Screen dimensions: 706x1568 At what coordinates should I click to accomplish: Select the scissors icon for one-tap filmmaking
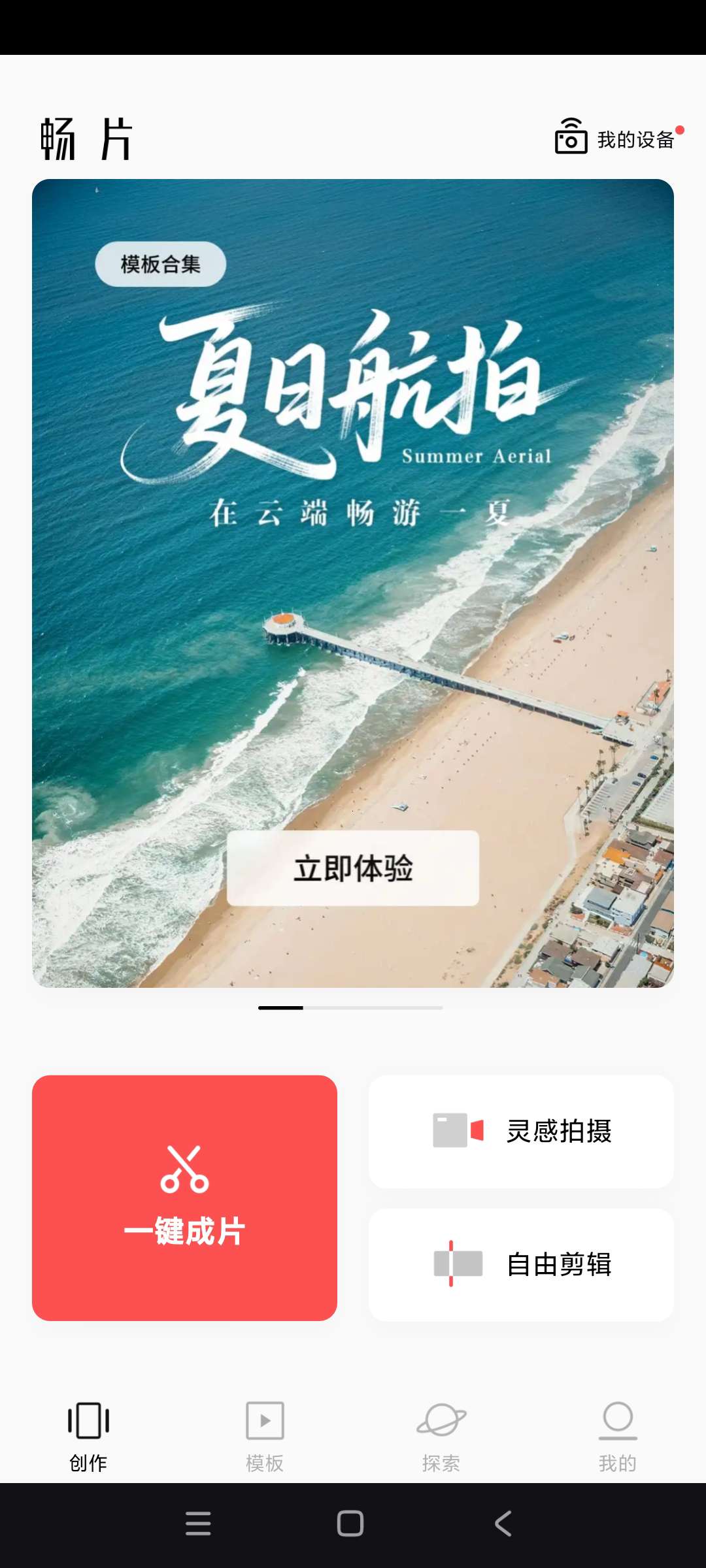coord(185,1169)
